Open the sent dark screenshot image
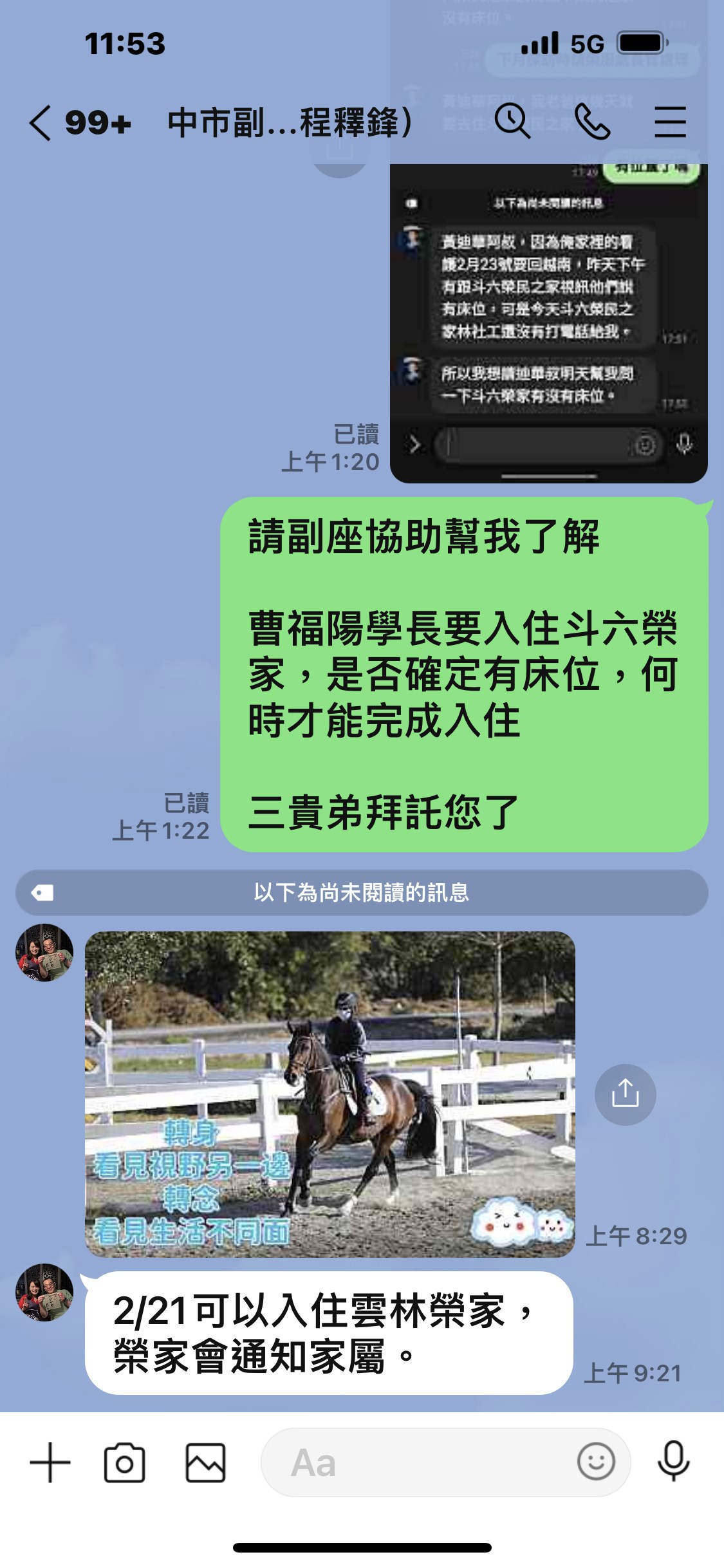The height and width of the screenshot is (1568, 724). tap(548, 322)
